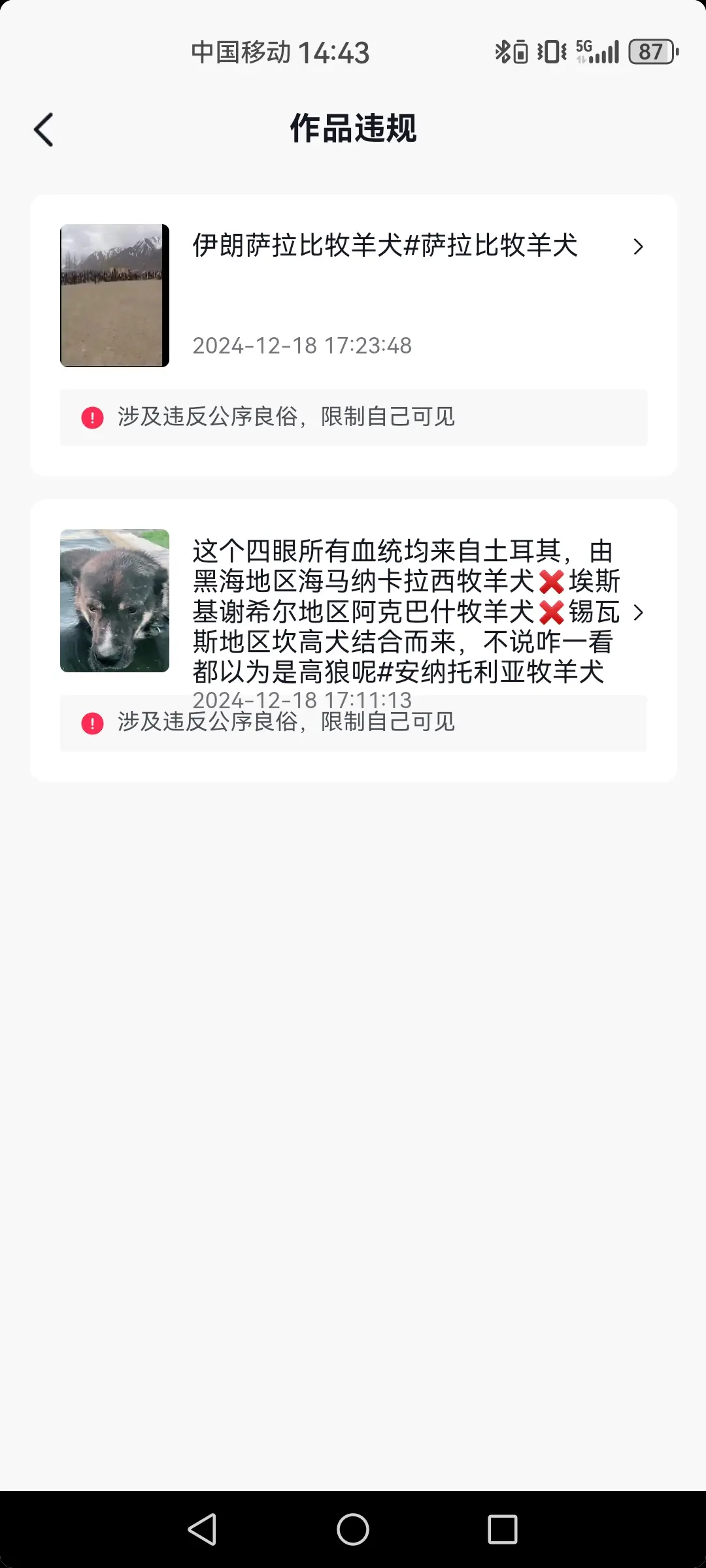Tap the 5G network indicator
The image size is (706, 1568).
click(584, 47)
